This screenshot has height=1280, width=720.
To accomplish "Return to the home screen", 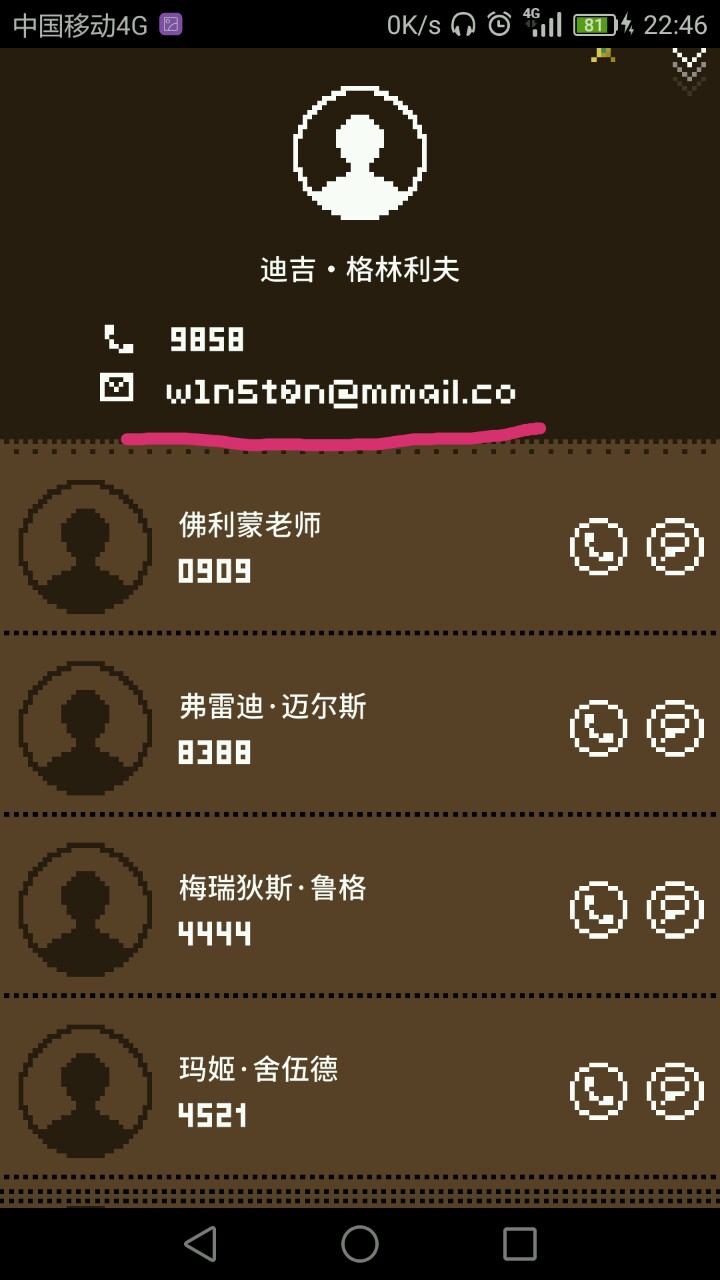I will (x=360, y=1244).
